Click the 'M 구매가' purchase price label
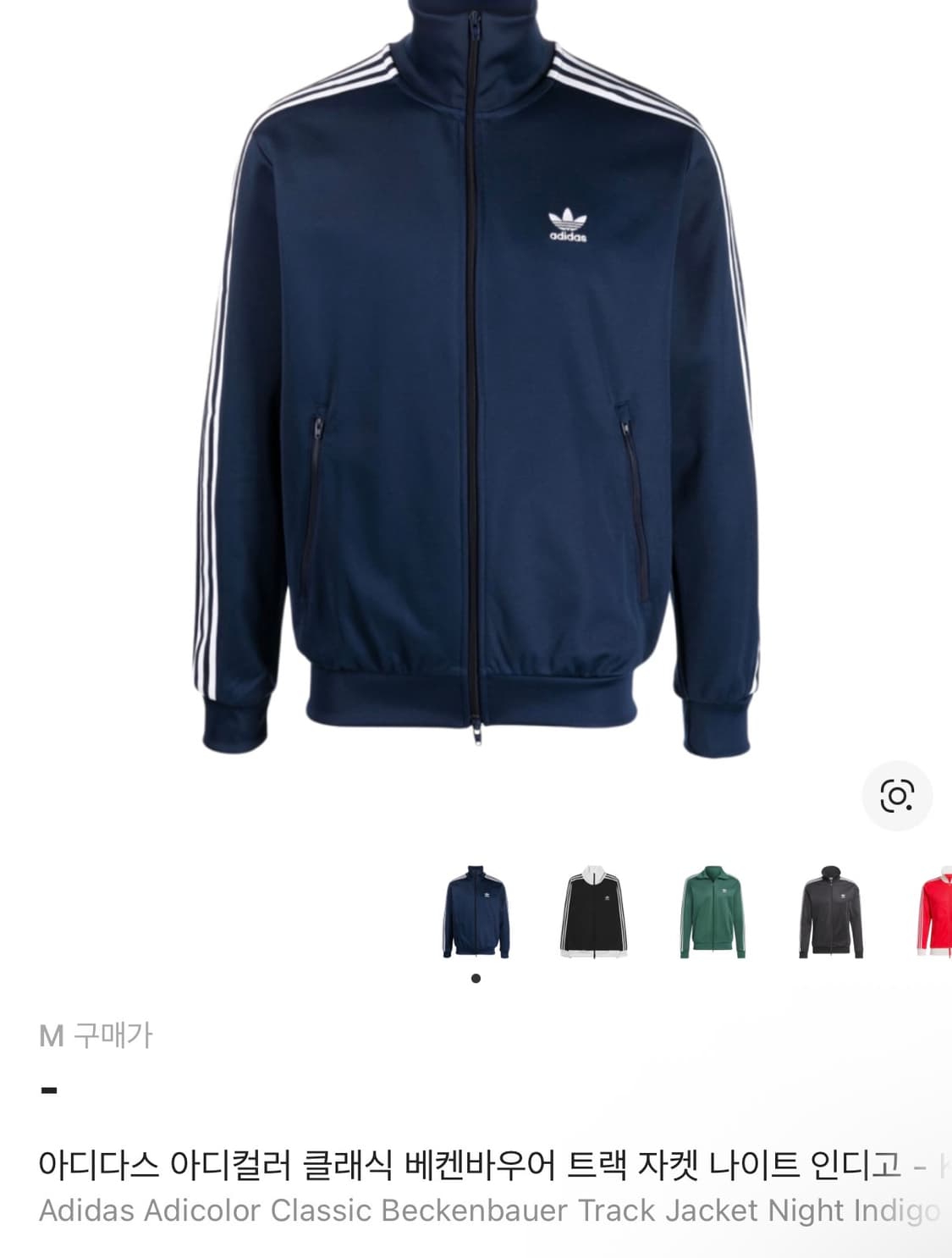952x1258 pixels. [102, 1034]
